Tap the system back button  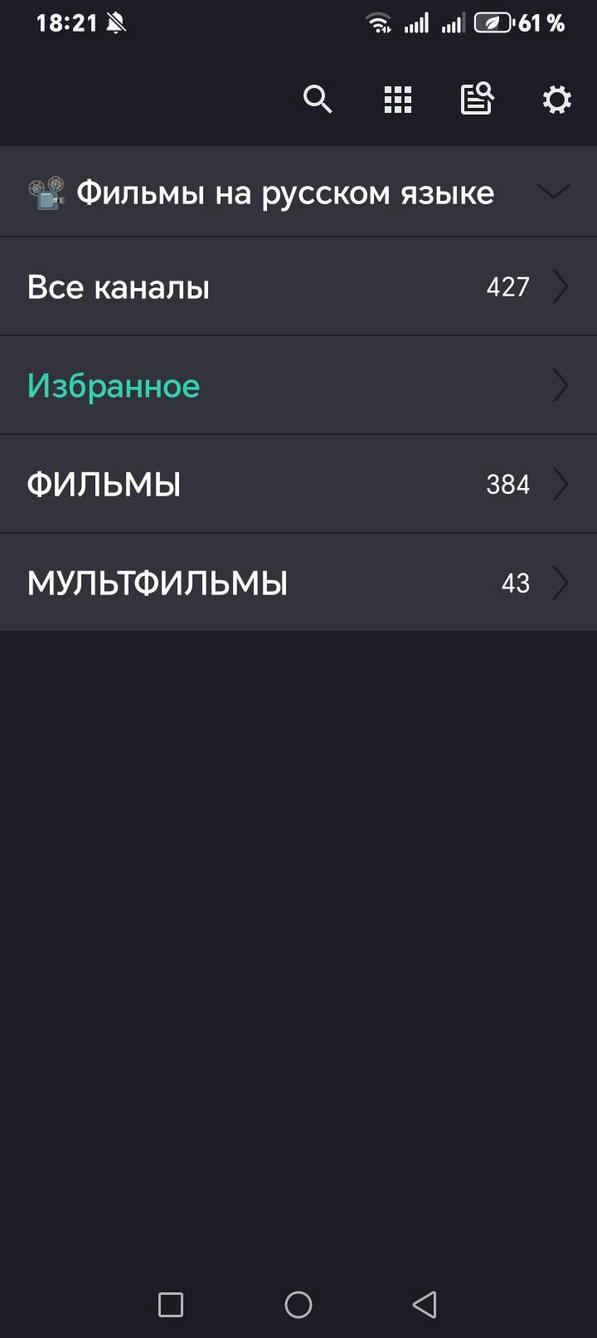tap(425, 1304)
